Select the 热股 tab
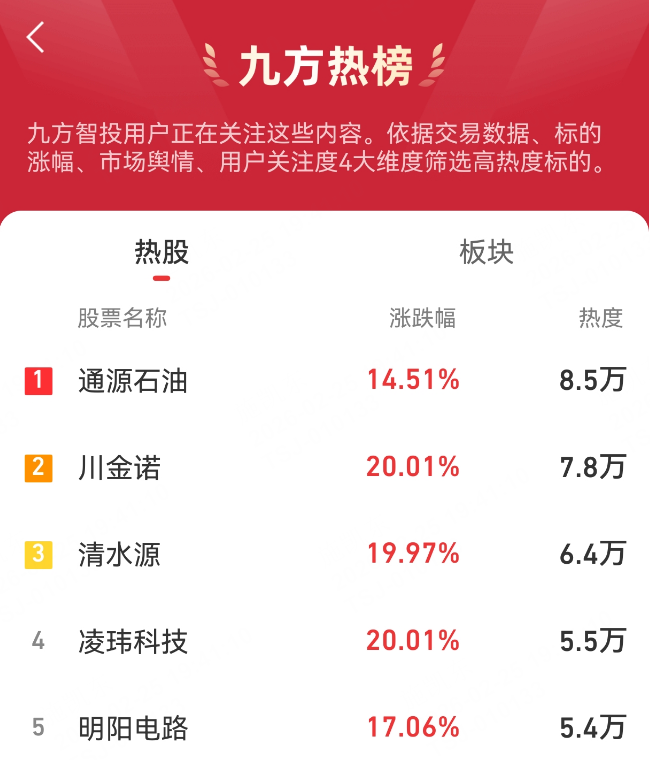This screenshot has width=650, height=760. 162,252
